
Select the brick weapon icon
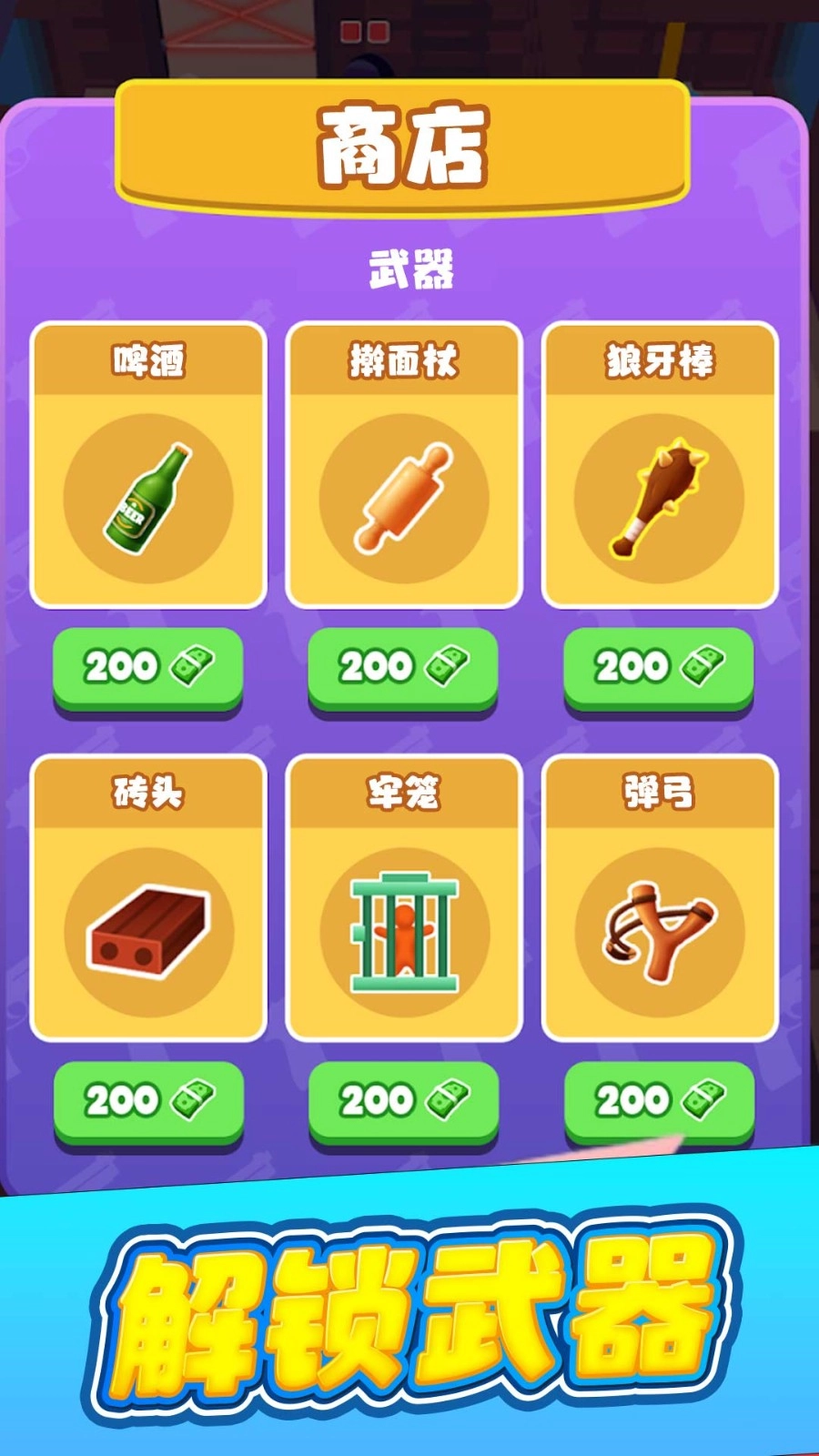click(x=146, y=928)
